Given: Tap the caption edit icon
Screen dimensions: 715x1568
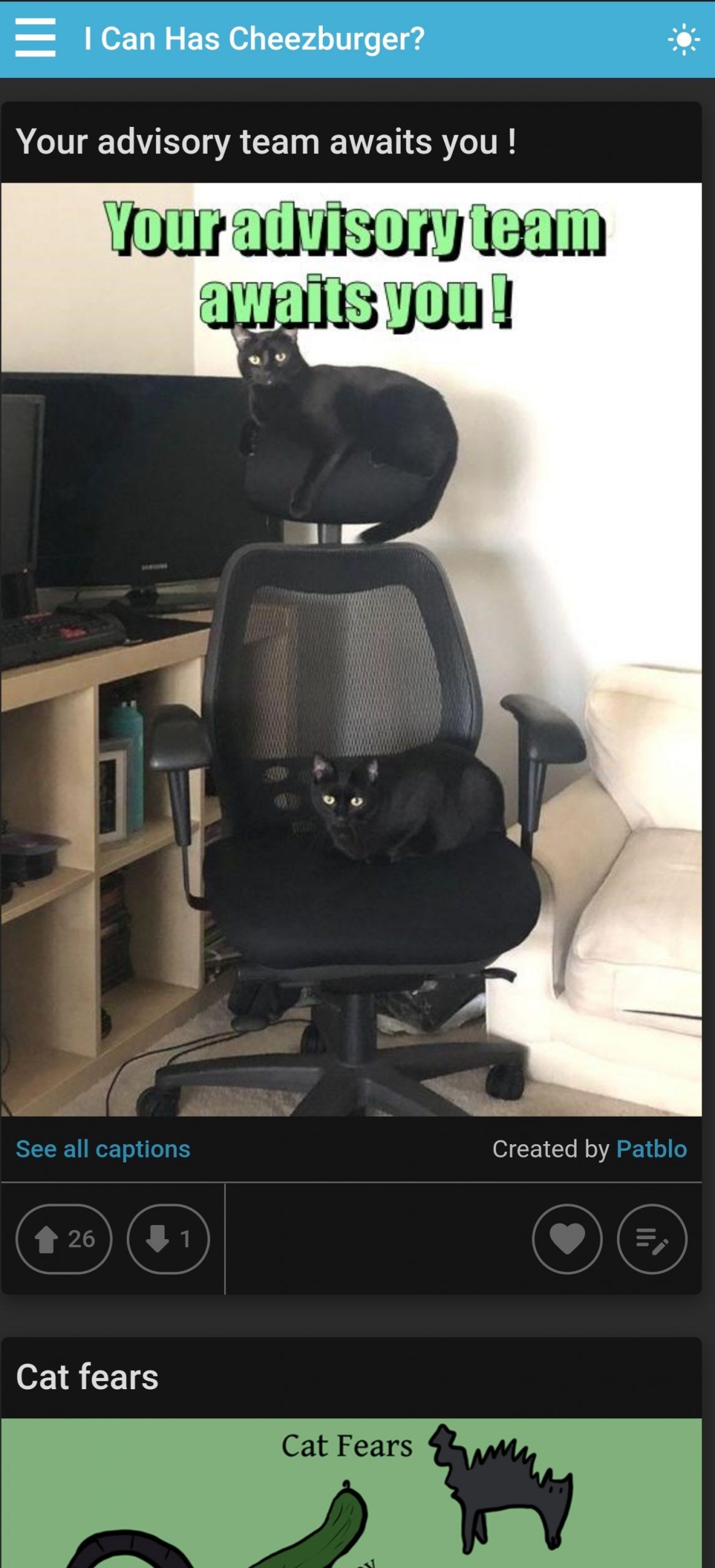Looking at the screenshot, I should [x=651, y=1240].
